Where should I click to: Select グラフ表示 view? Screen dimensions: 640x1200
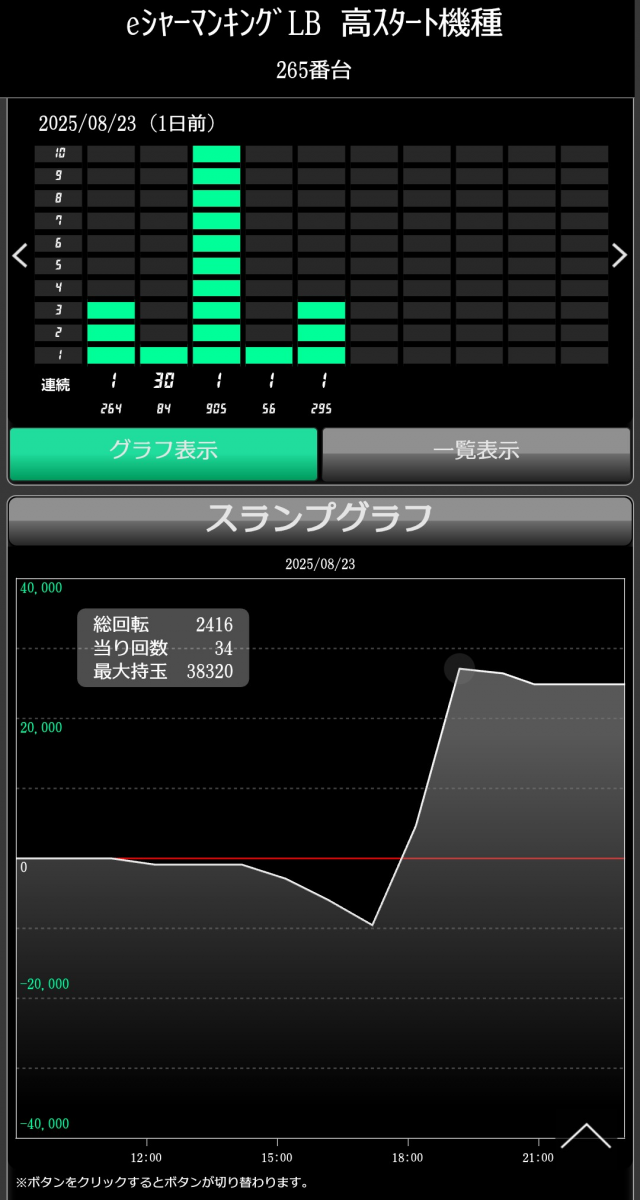click(163, 451)
